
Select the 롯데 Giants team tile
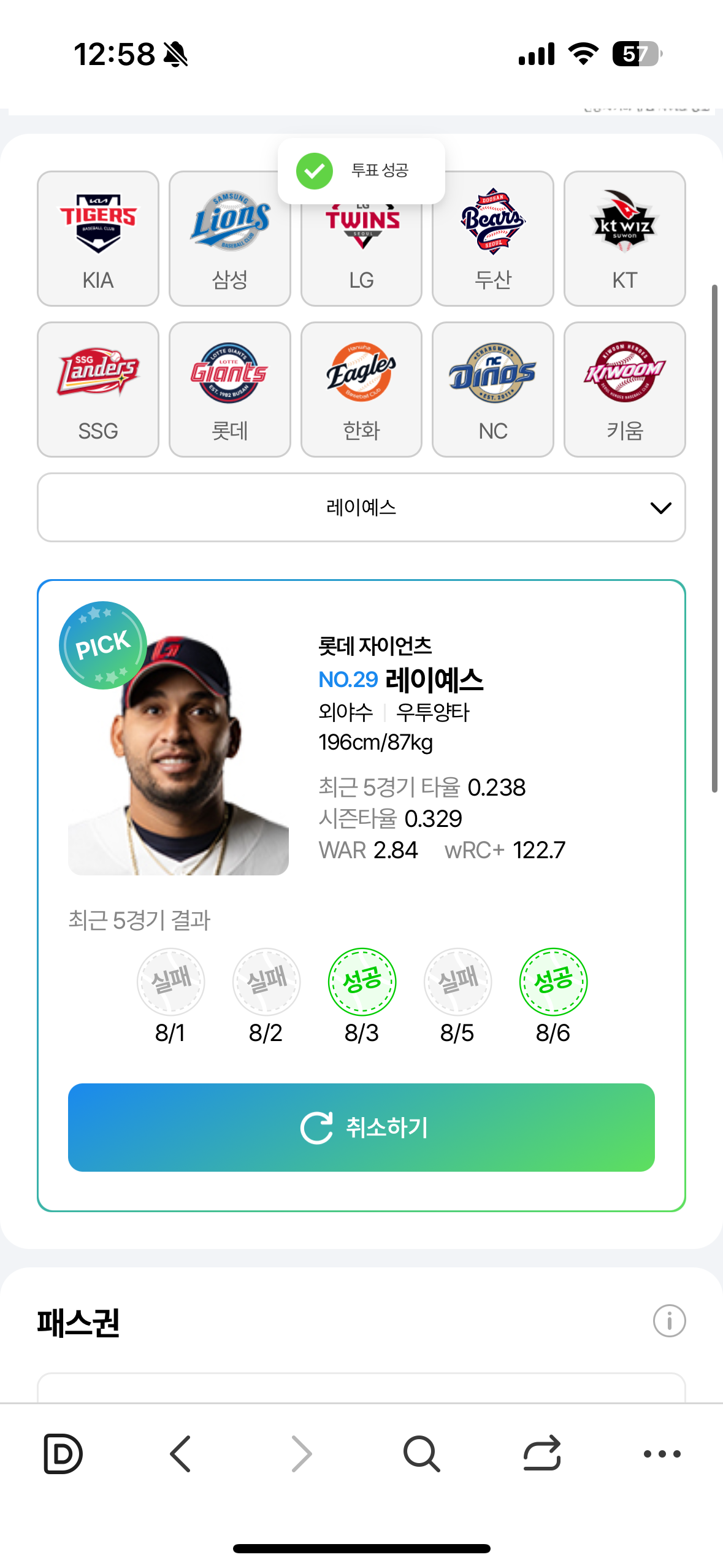[229, 389]
